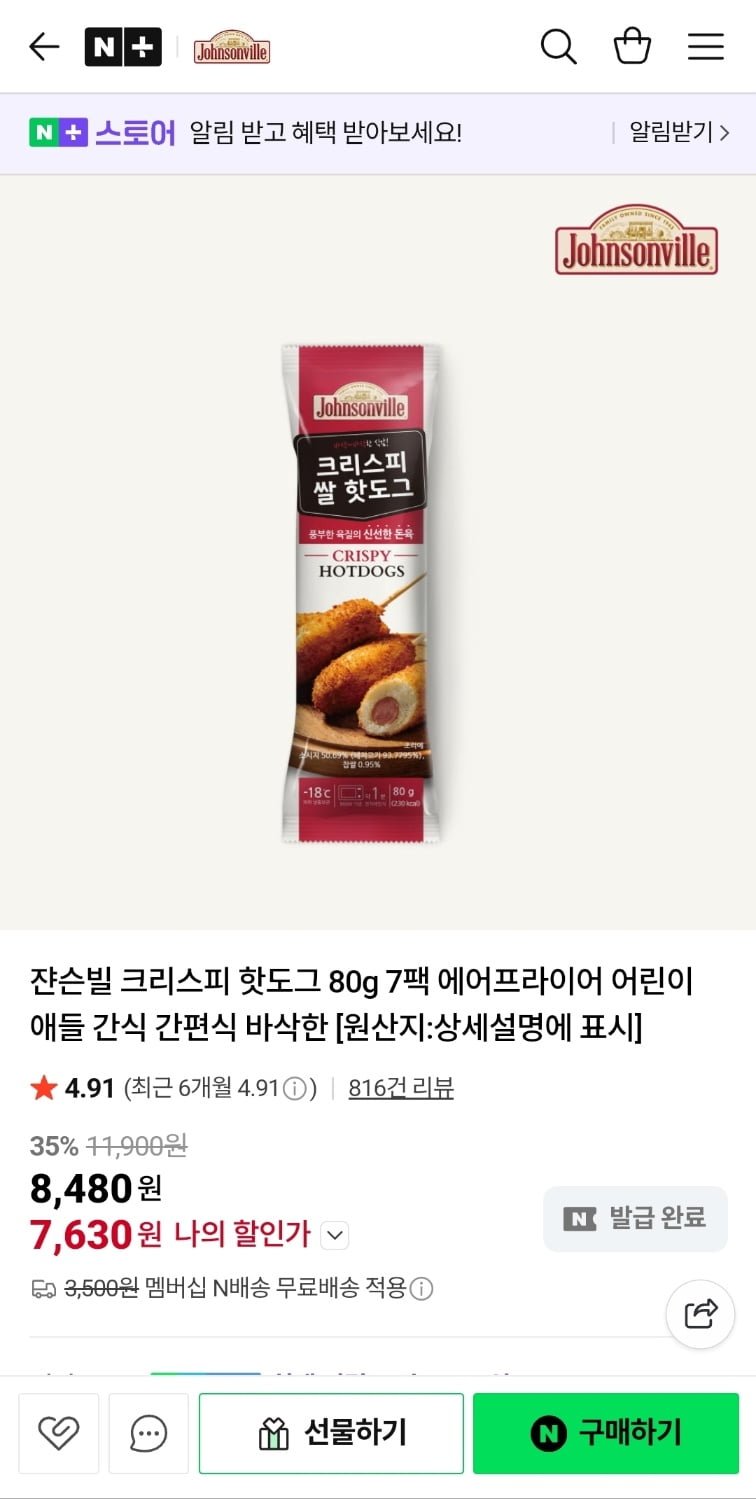Tap the 발급 완료 coupon button
Viewport: 756px width, 1499px height.
635,1218
